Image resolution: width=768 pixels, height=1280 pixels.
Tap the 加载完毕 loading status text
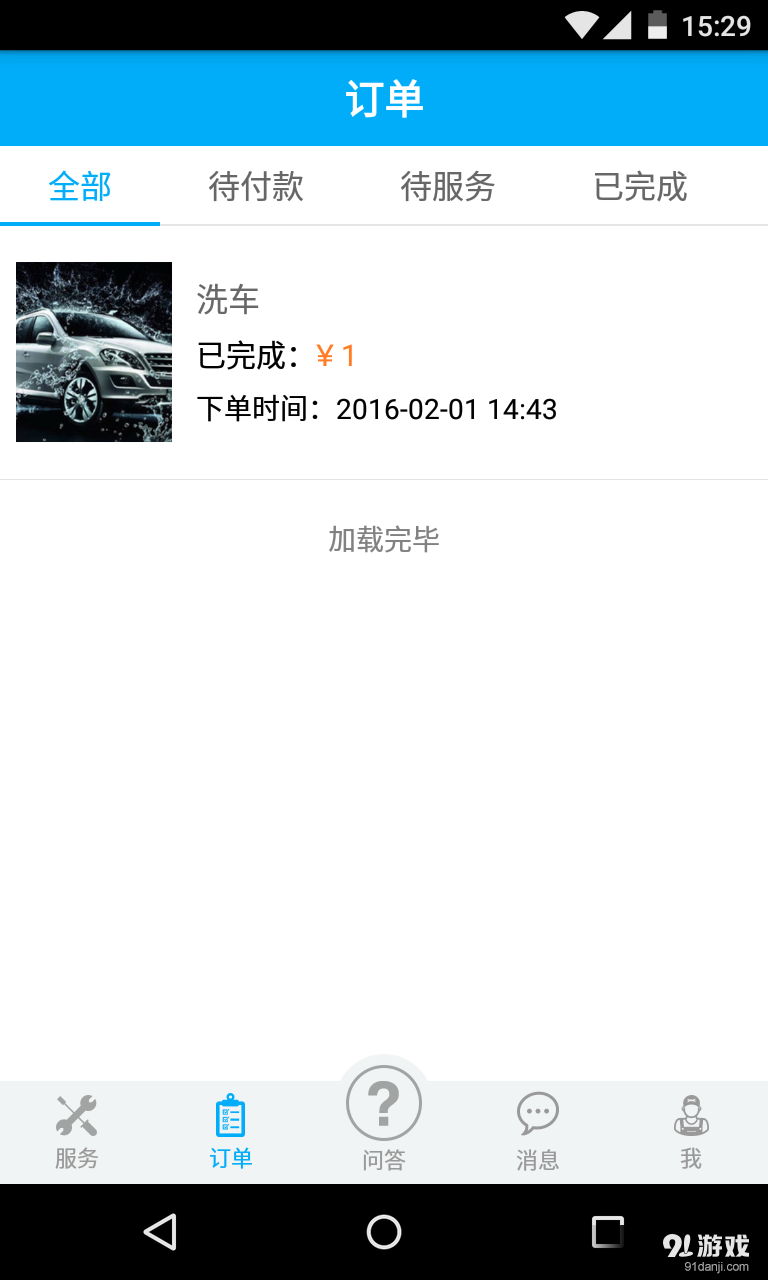click(384, 539)
